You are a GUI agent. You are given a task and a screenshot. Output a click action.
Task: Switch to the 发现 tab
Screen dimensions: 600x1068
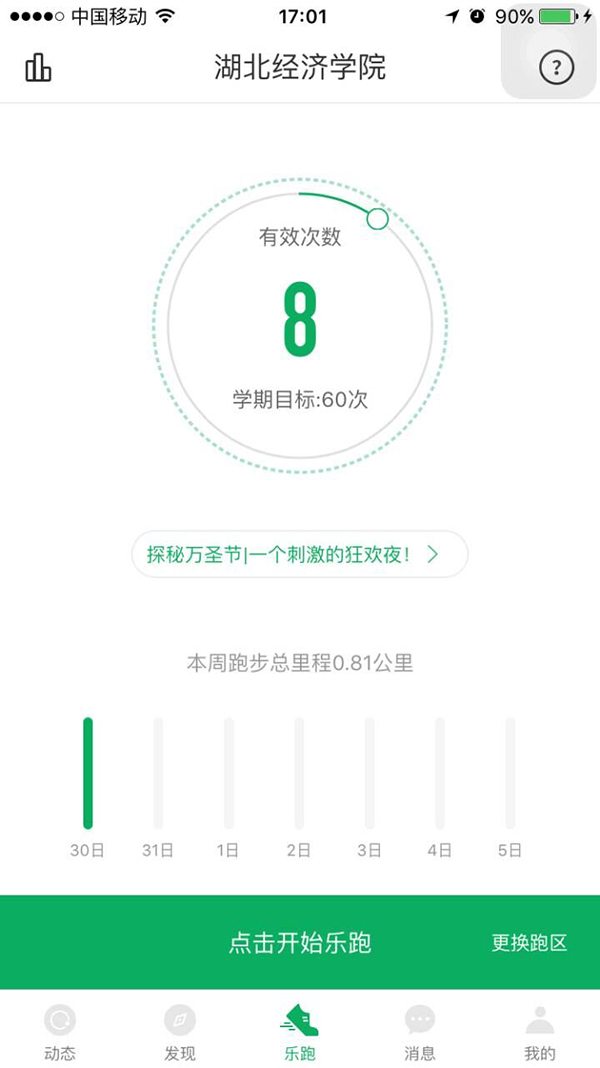tap(180, 1032)
